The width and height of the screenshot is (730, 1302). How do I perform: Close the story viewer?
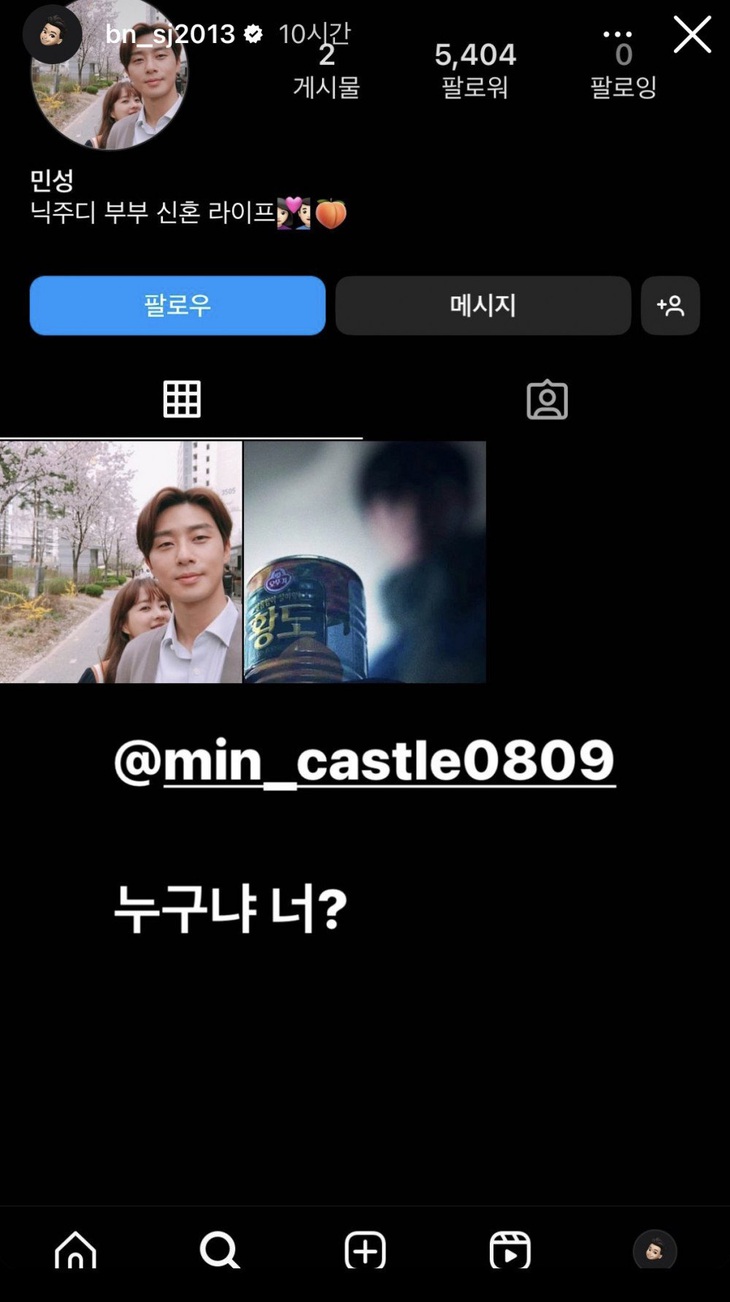[692, 35]
